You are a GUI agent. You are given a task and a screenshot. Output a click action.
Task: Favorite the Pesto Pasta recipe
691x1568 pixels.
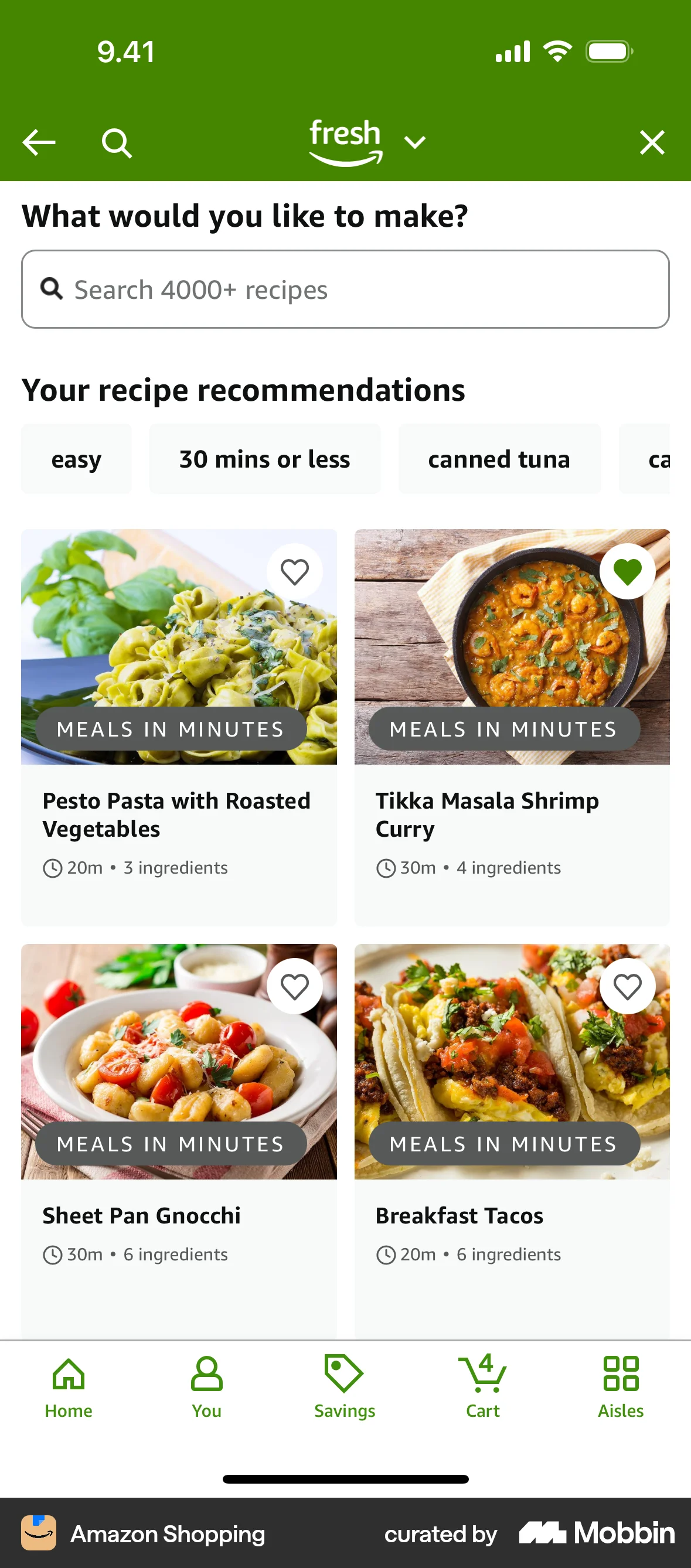(x=295, y=570)
